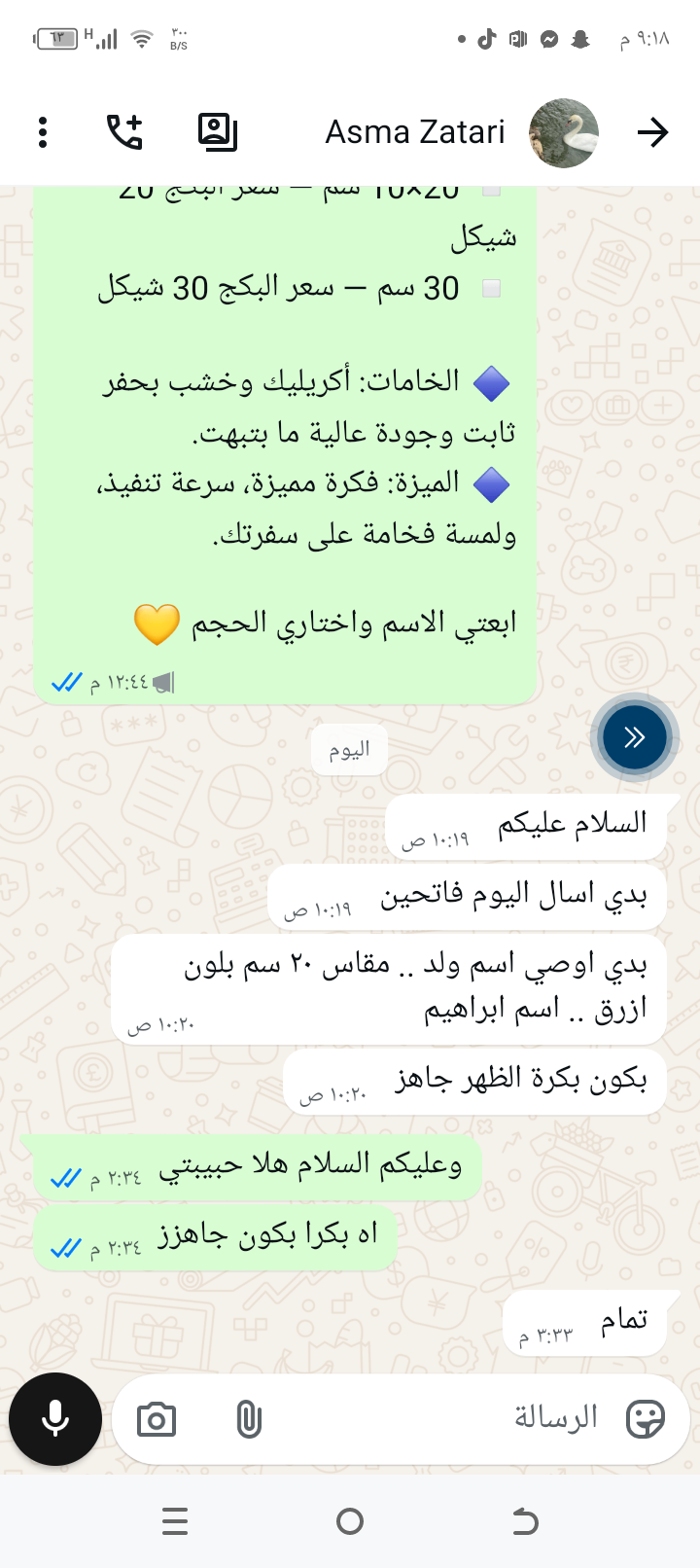Open the three-dot overflow menu

click(43, 132)
